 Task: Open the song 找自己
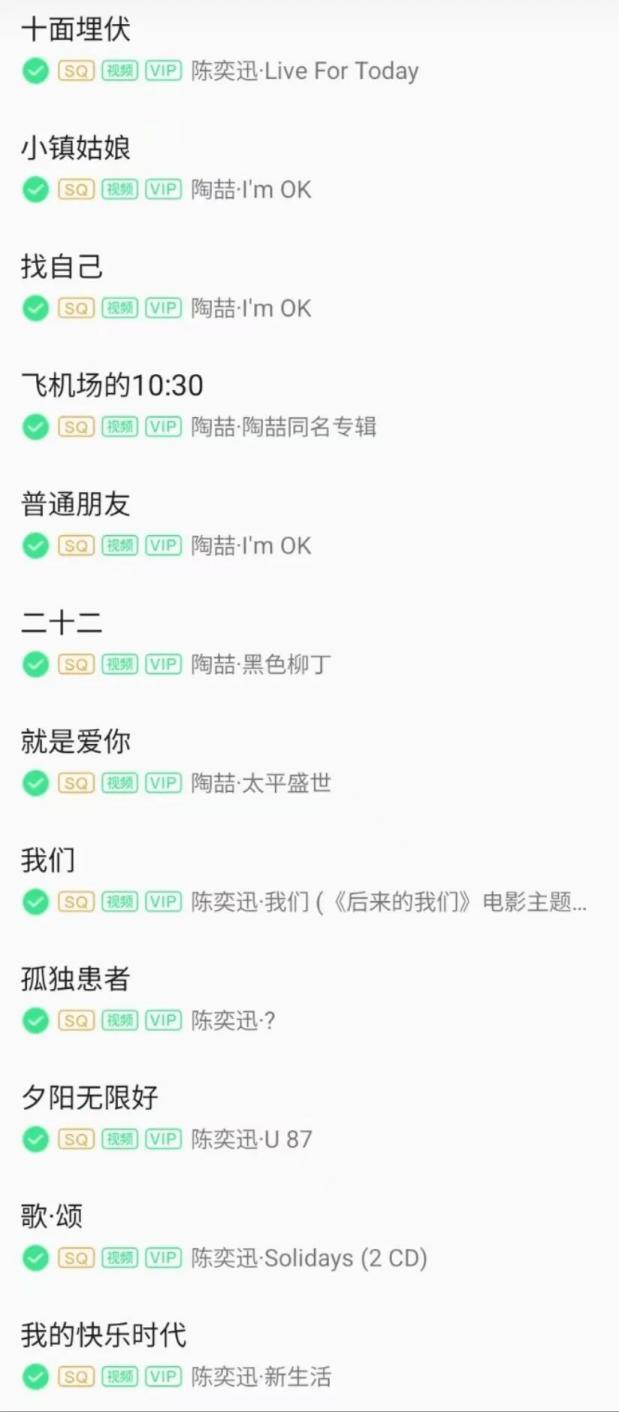pos(309,287)
